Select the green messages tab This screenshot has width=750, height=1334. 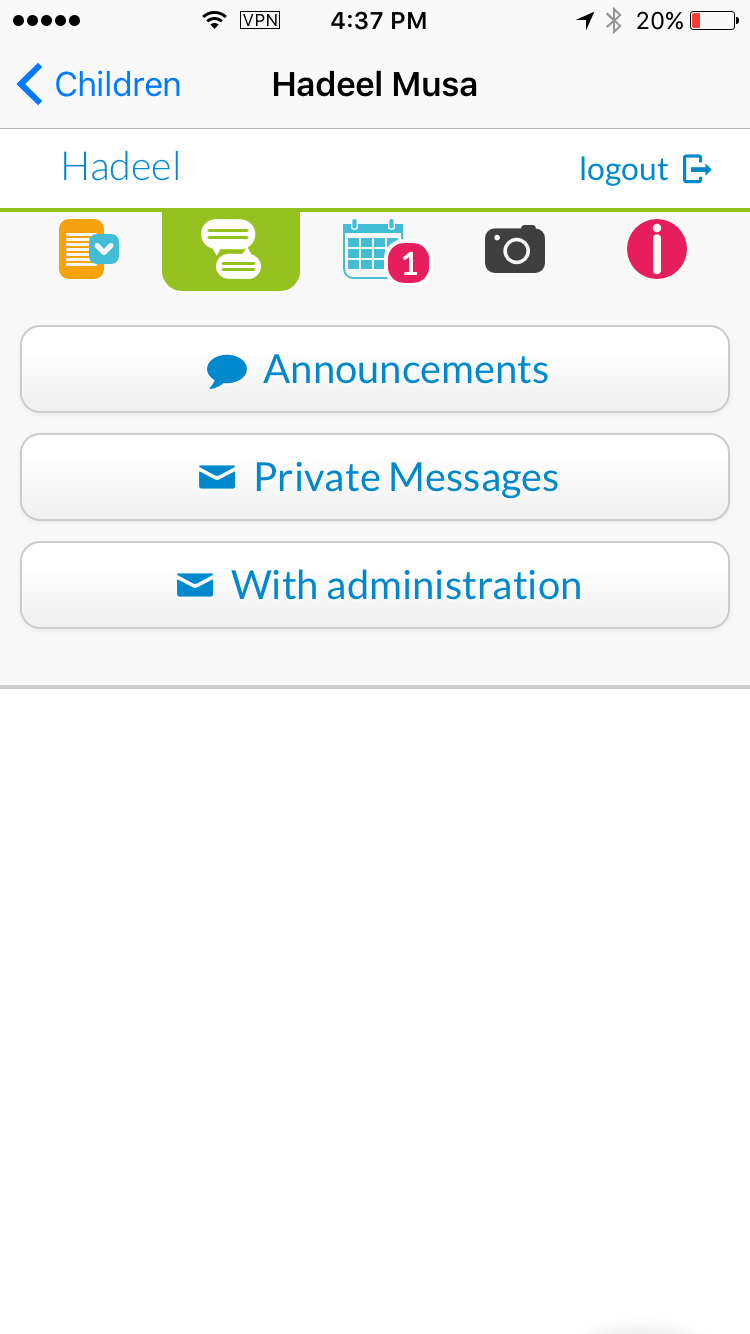click(231, 250)
